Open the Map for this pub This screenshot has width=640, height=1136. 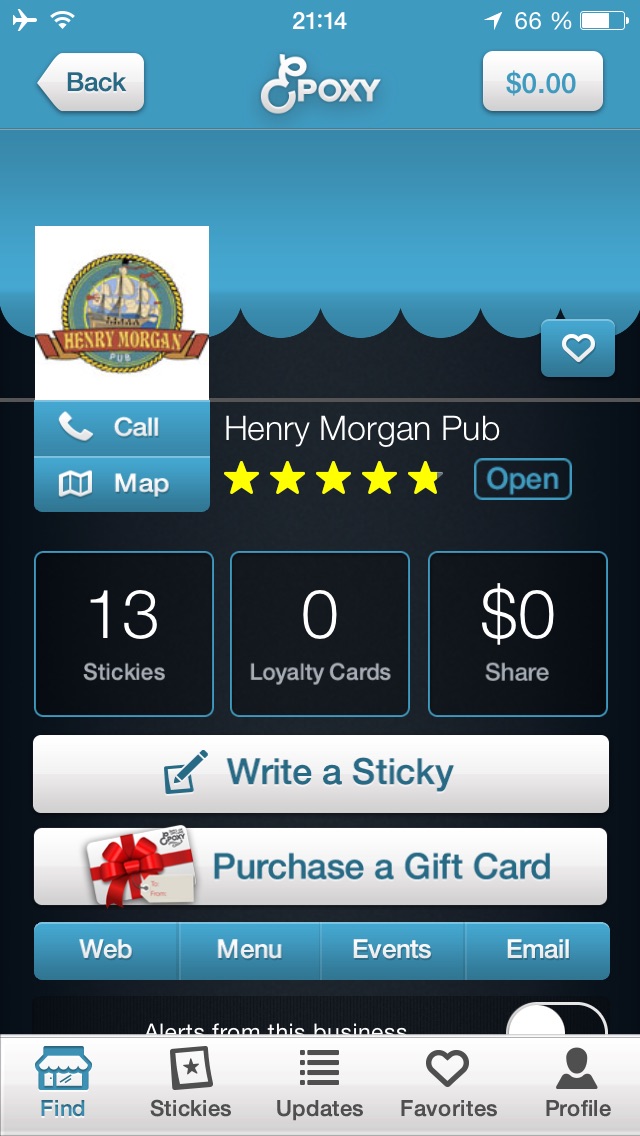coord(122,485)
